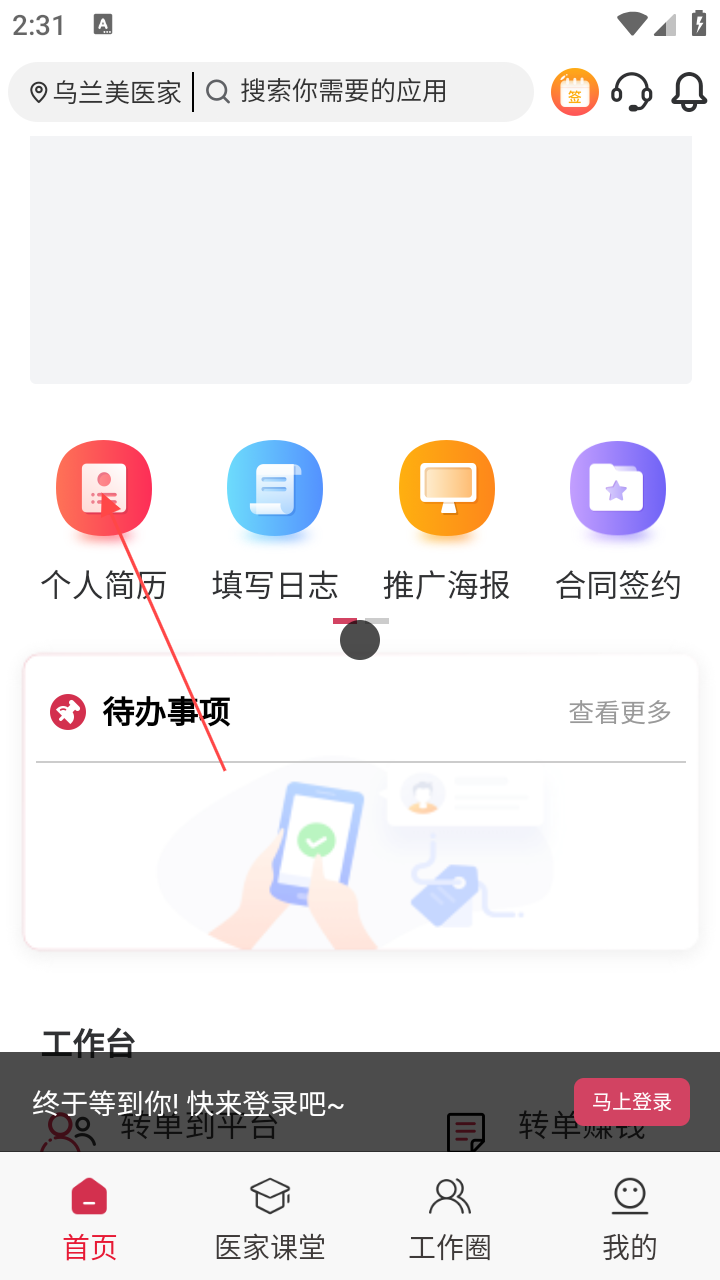Tap the 马上登录 button

[x=631, y=1102]
